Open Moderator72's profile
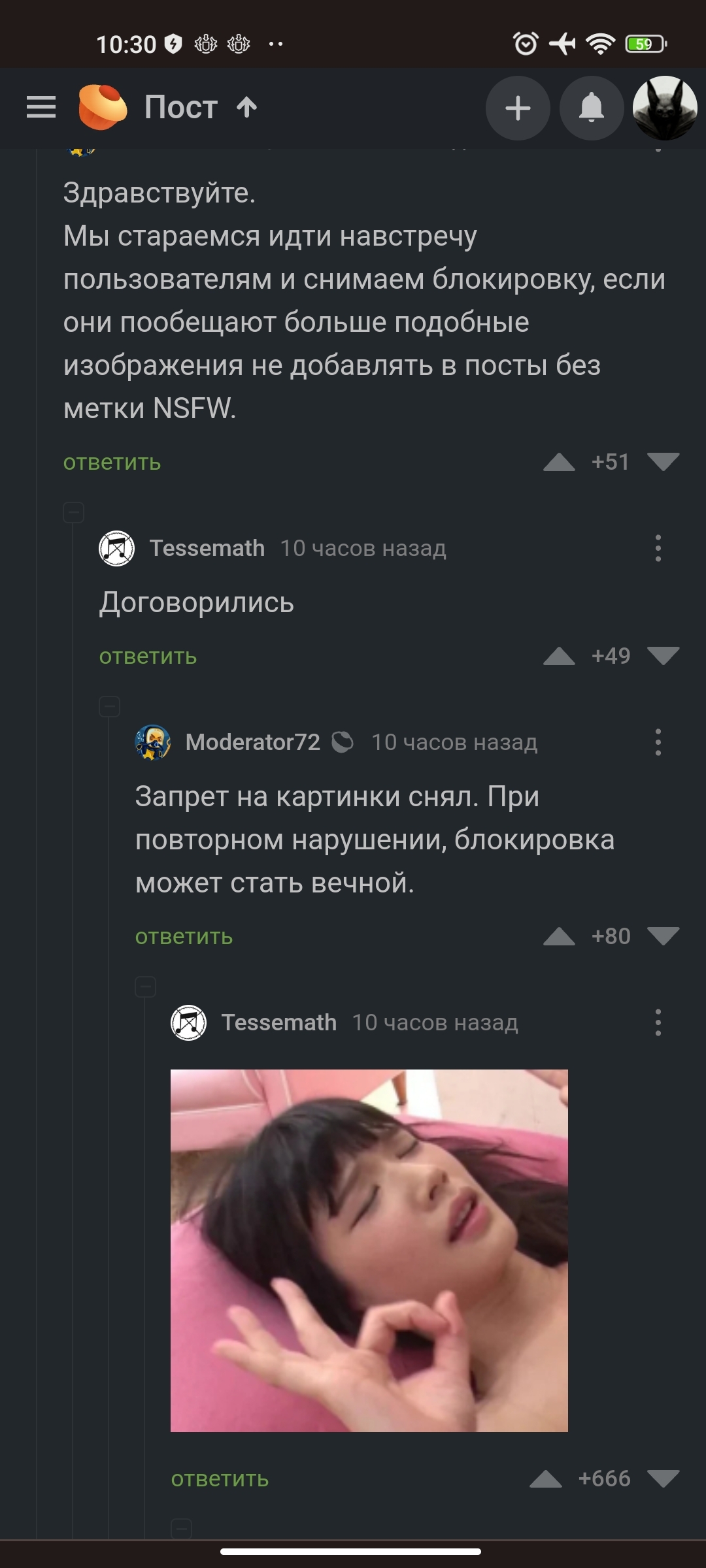Screen dimensions: 706x1568 252,742
